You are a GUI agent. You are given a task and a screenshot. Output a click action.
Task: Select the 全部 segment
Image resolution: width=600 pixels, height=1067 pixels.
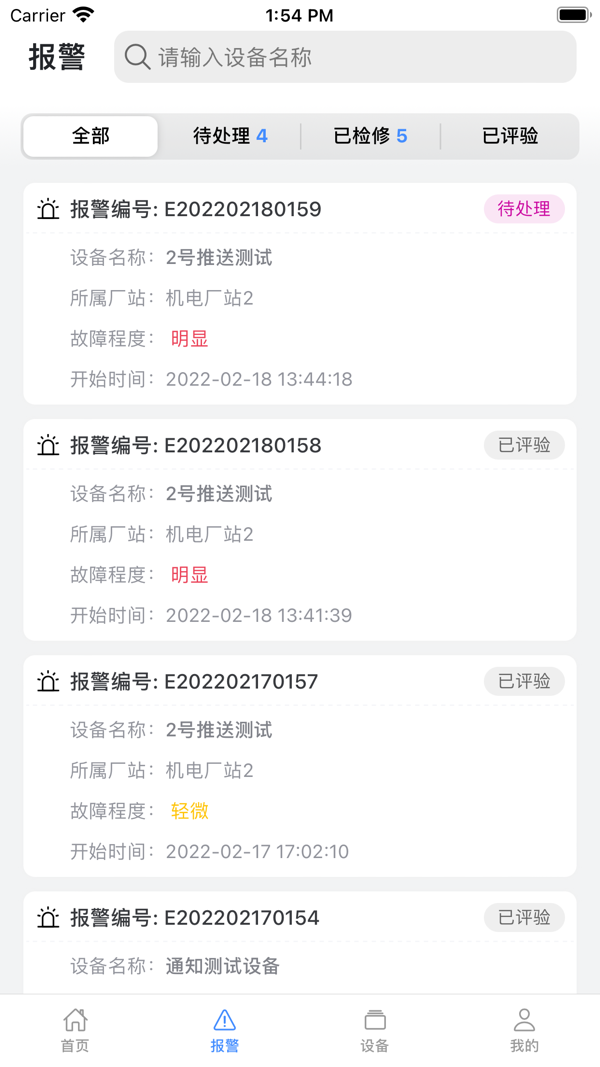click(91, 136)
